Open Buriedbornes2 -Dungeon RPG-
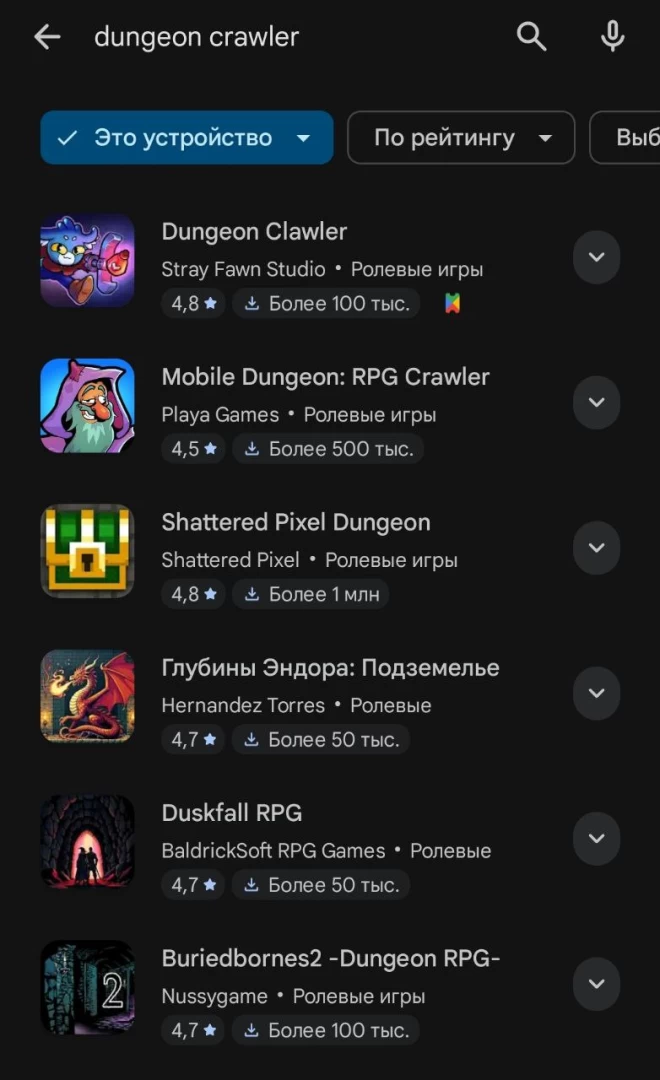 click(x=330, y=958)
